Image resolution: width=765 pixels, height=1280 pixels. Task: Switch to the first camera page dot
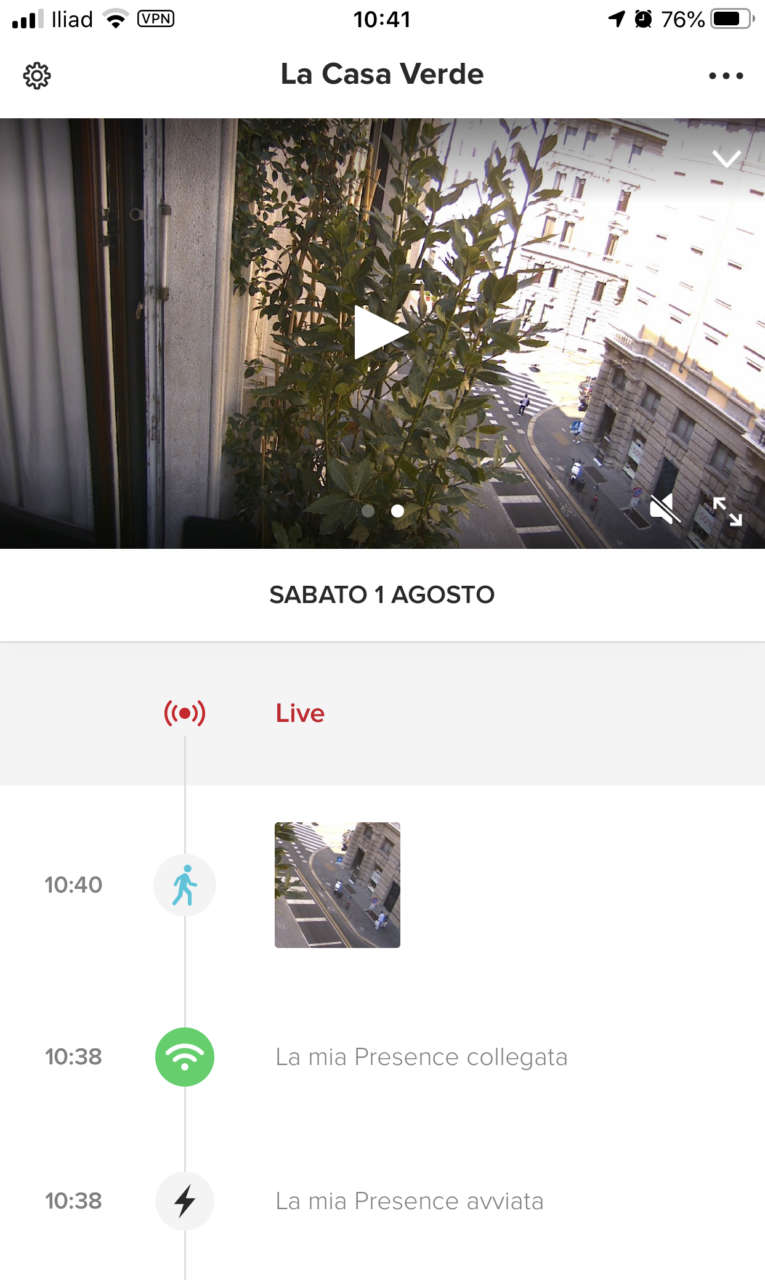pos(368,511)
